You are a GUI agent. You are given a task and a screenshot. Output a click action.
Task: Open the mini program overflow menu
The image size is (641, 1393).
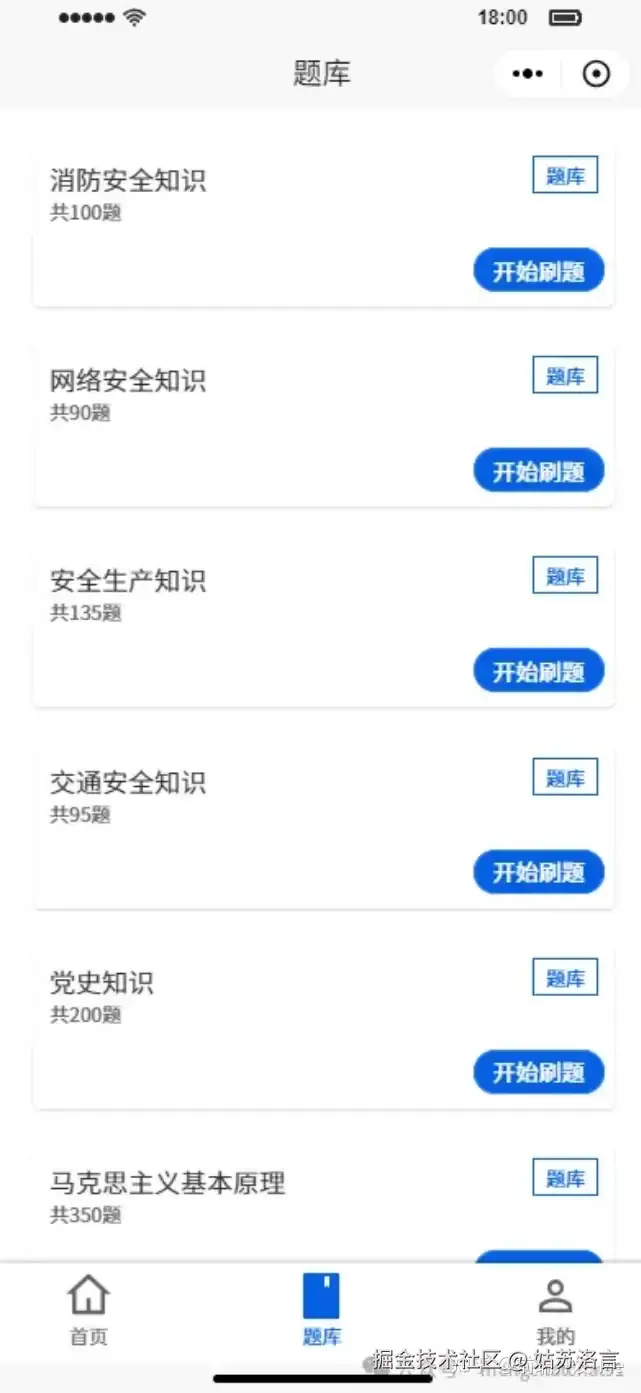pos(528,74)
